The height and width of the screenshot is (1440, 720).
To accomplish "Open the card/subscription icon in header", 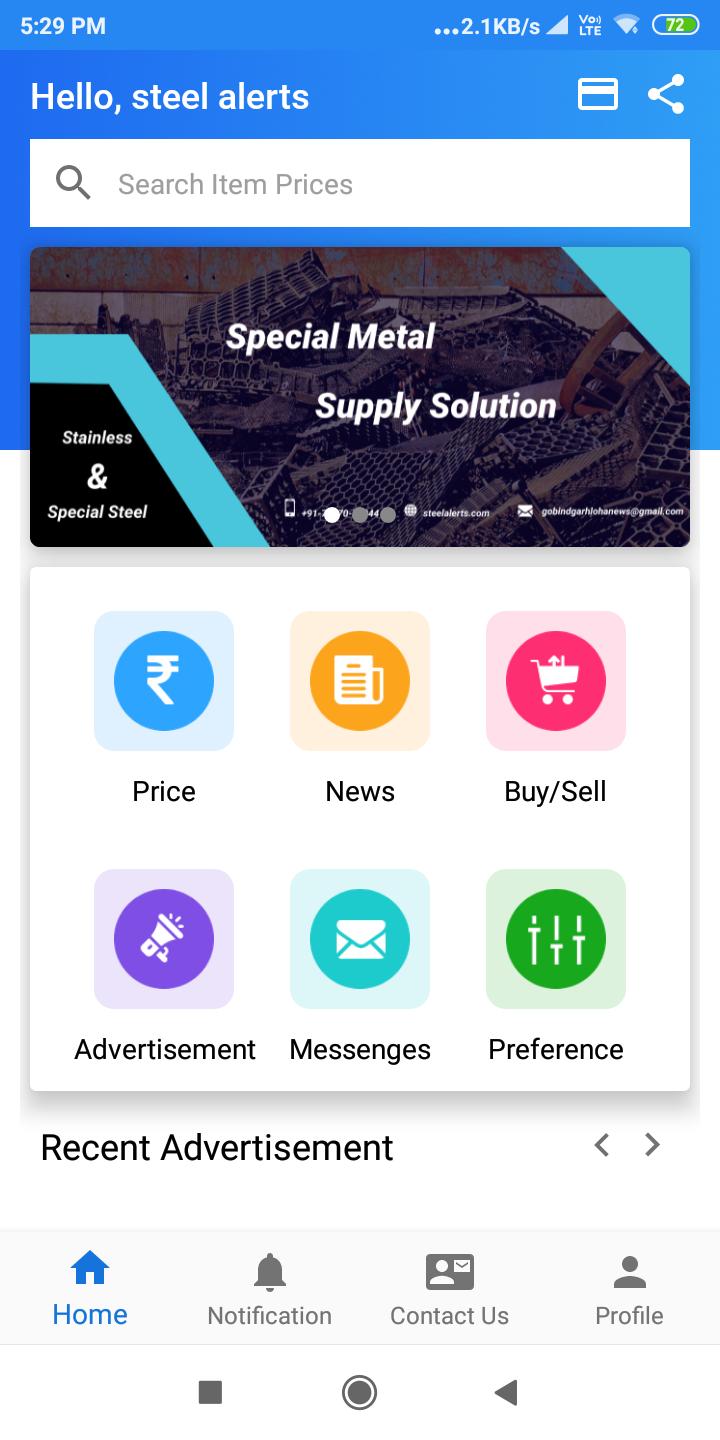I will pyautogui.click(x=597, y=95).
